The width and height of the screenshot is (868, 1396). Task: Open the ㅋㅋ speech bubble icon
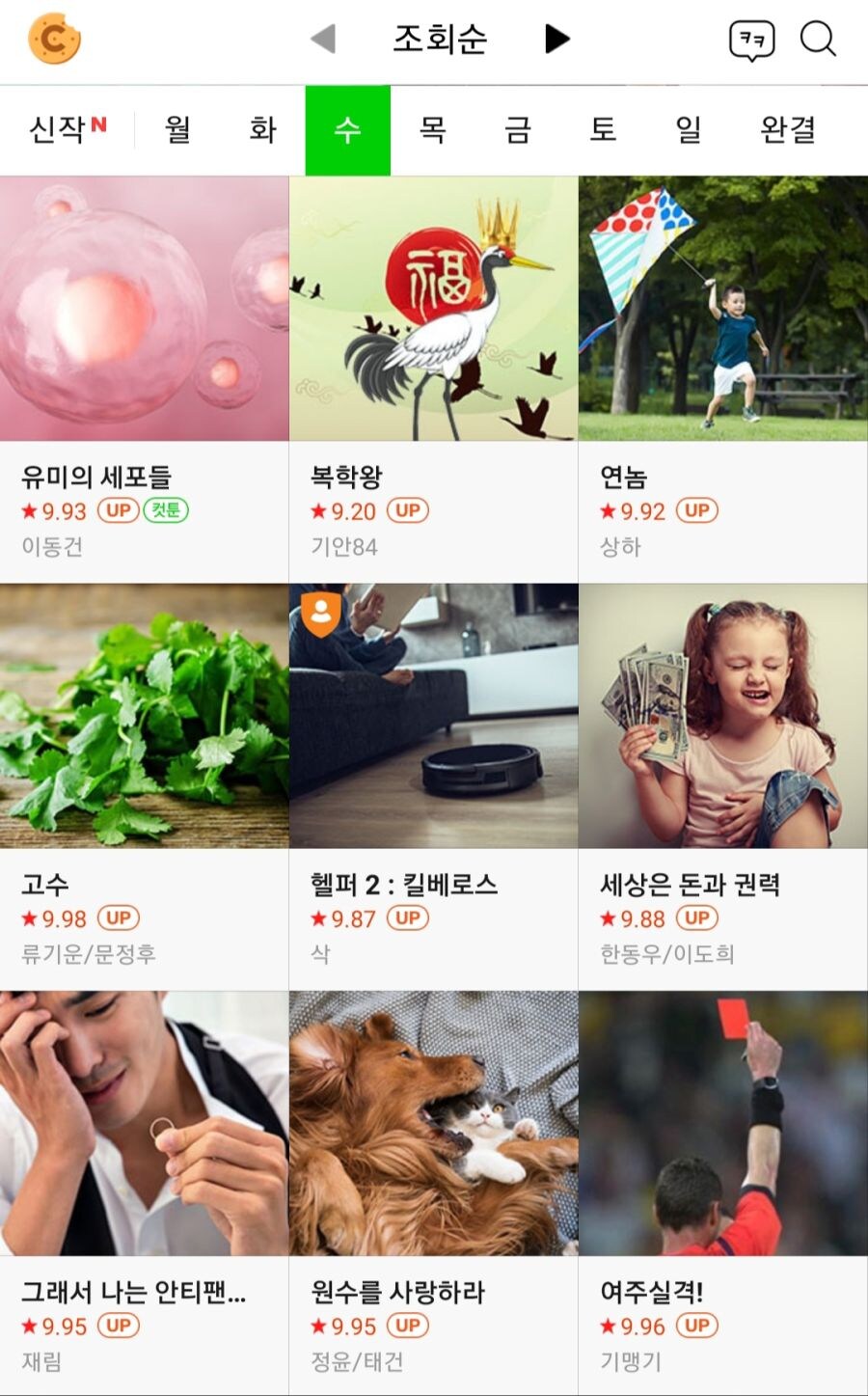(751, 41)
